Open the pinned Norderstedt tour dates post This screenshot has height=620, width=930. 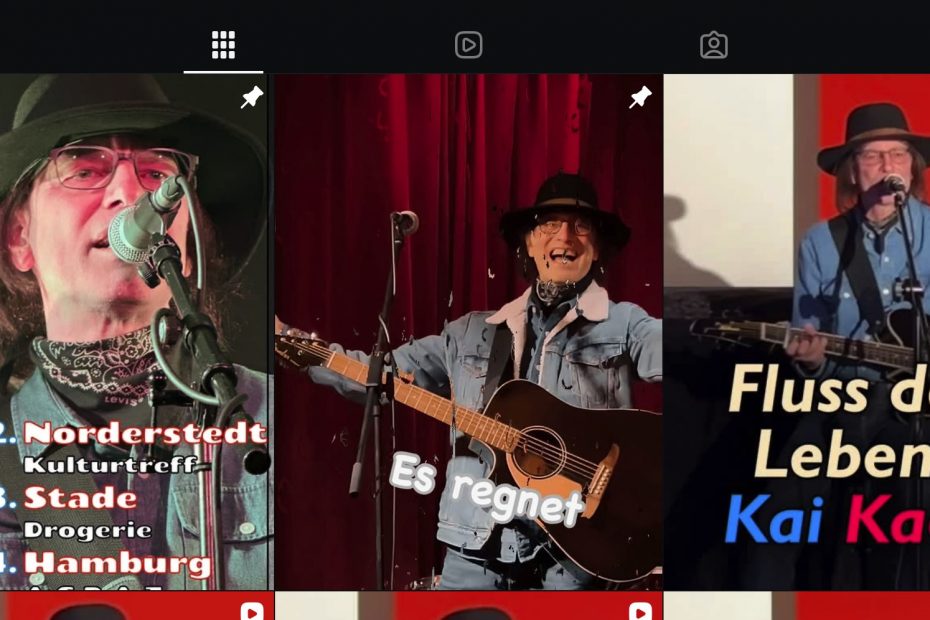tap(134, 330)
